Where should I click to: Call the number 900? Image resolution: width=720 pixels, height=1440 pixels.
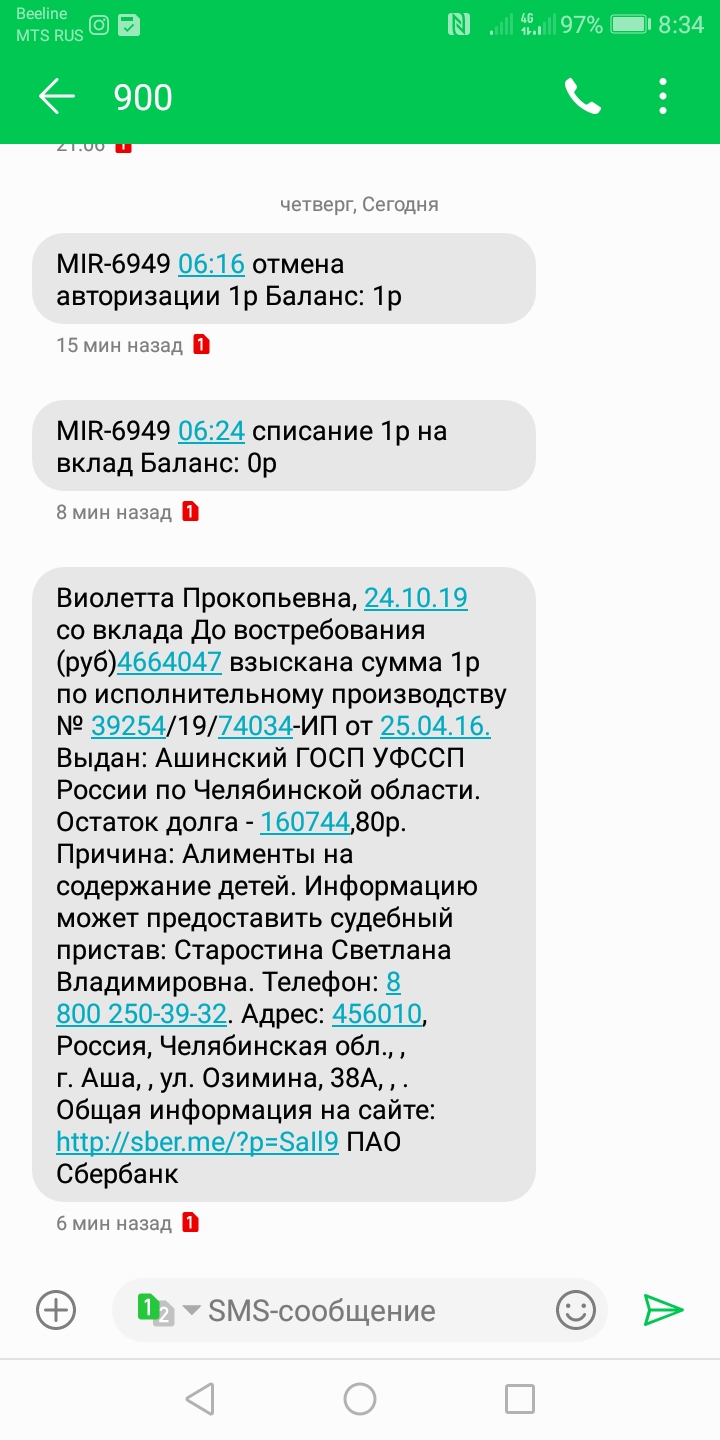coord(582,97)
